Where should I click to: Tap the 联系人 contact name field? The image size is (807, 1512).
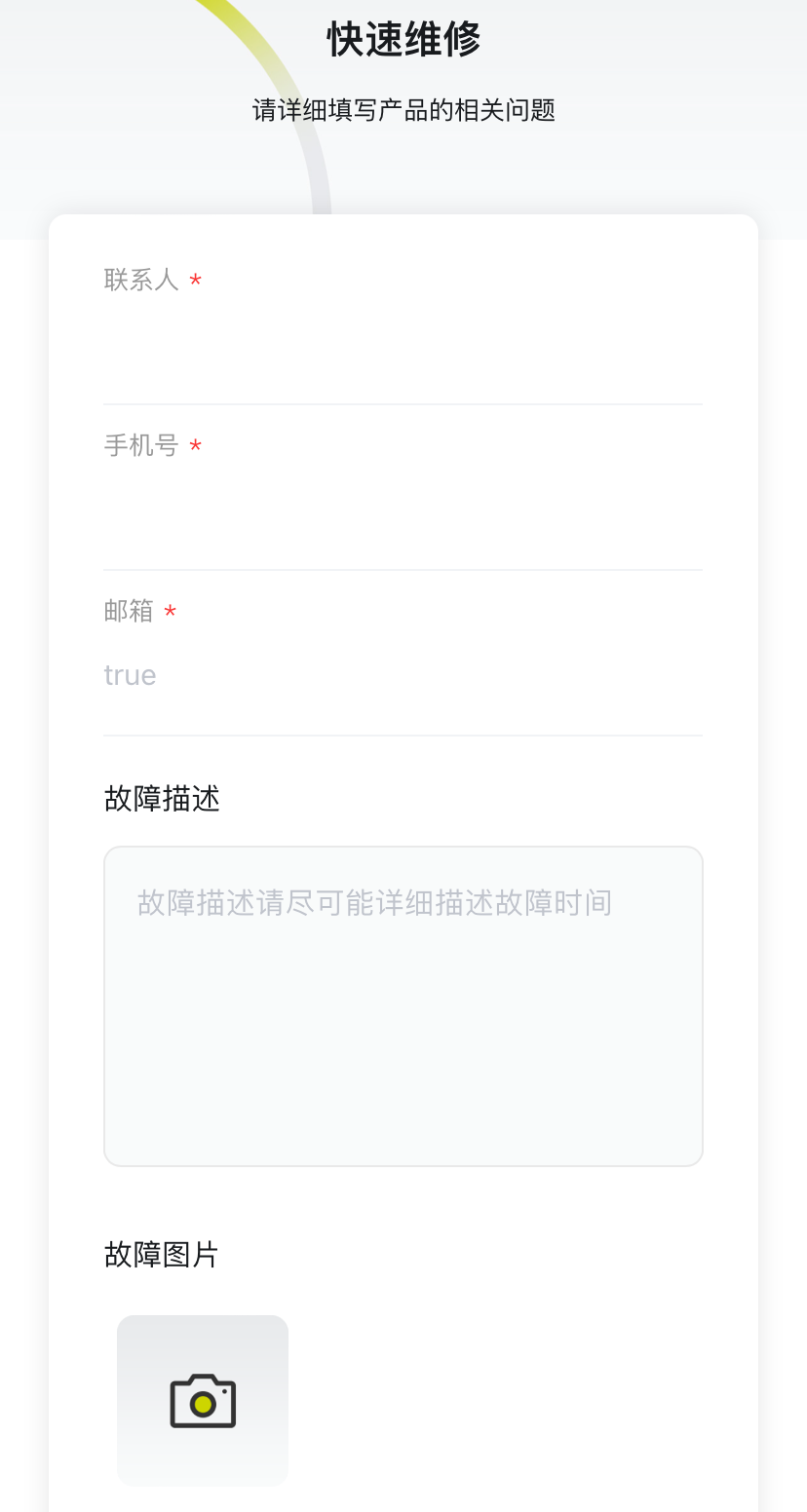[403, 345]
